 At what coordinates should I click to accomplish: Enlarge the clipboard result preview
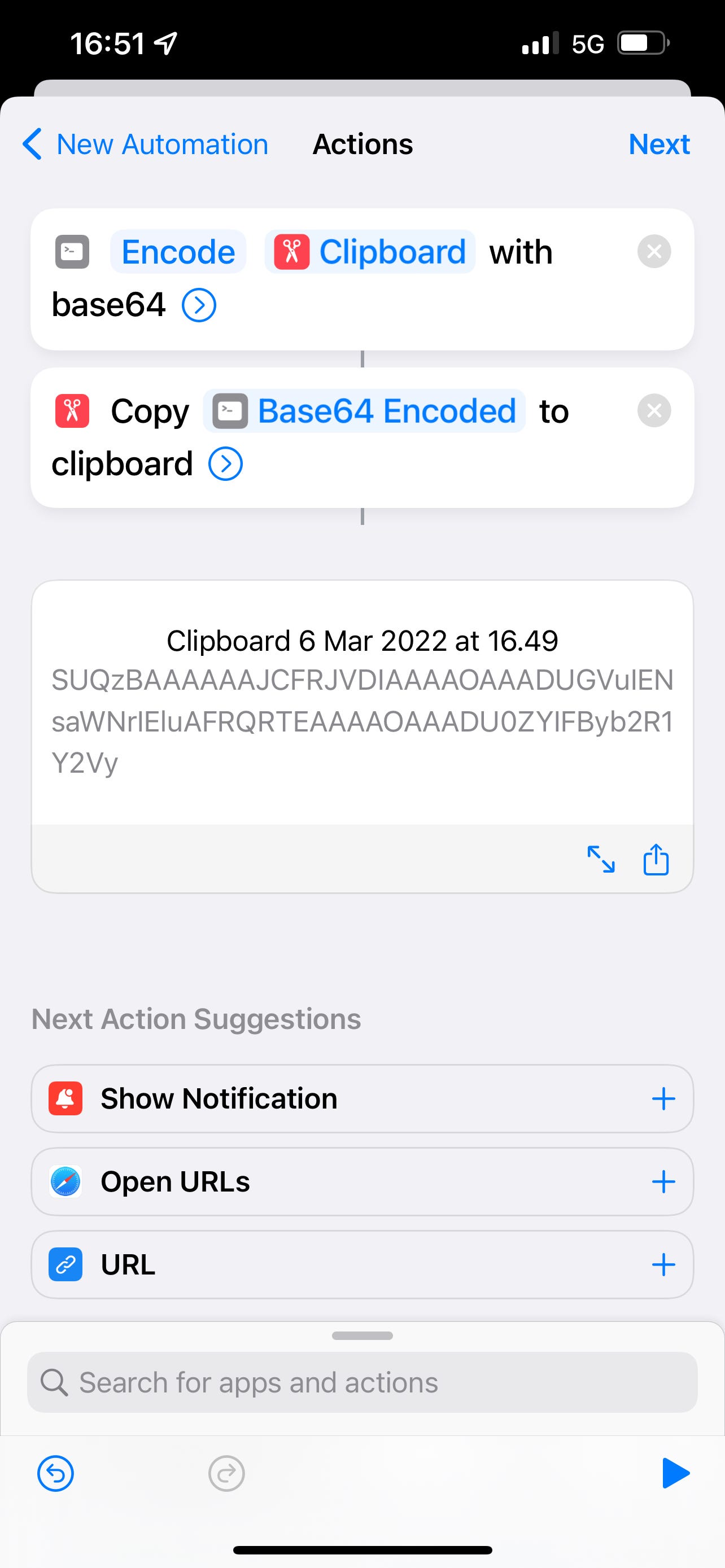click(x=601, y=860)
